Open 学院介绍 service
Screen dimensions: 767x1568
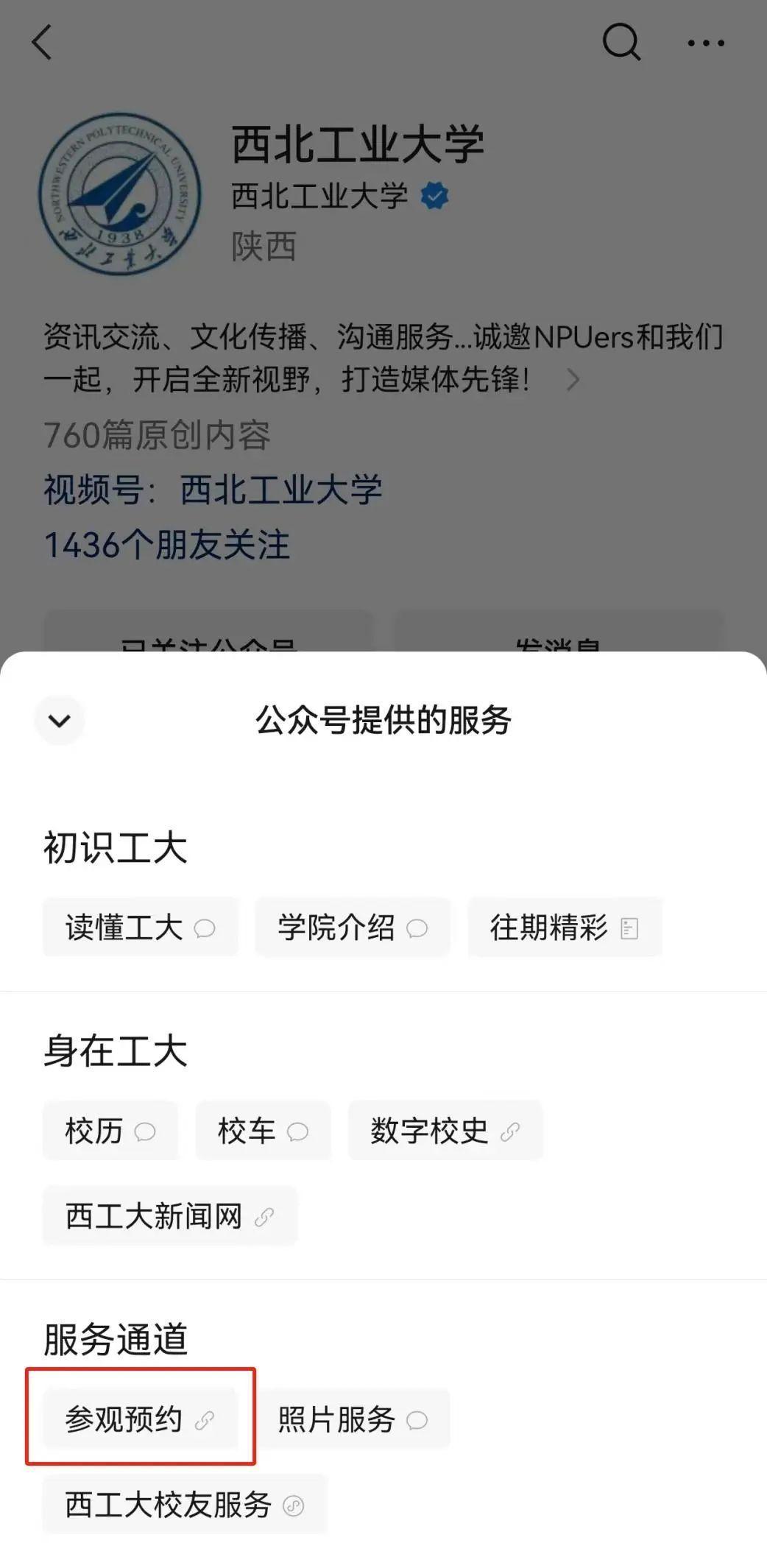[352, 927]
